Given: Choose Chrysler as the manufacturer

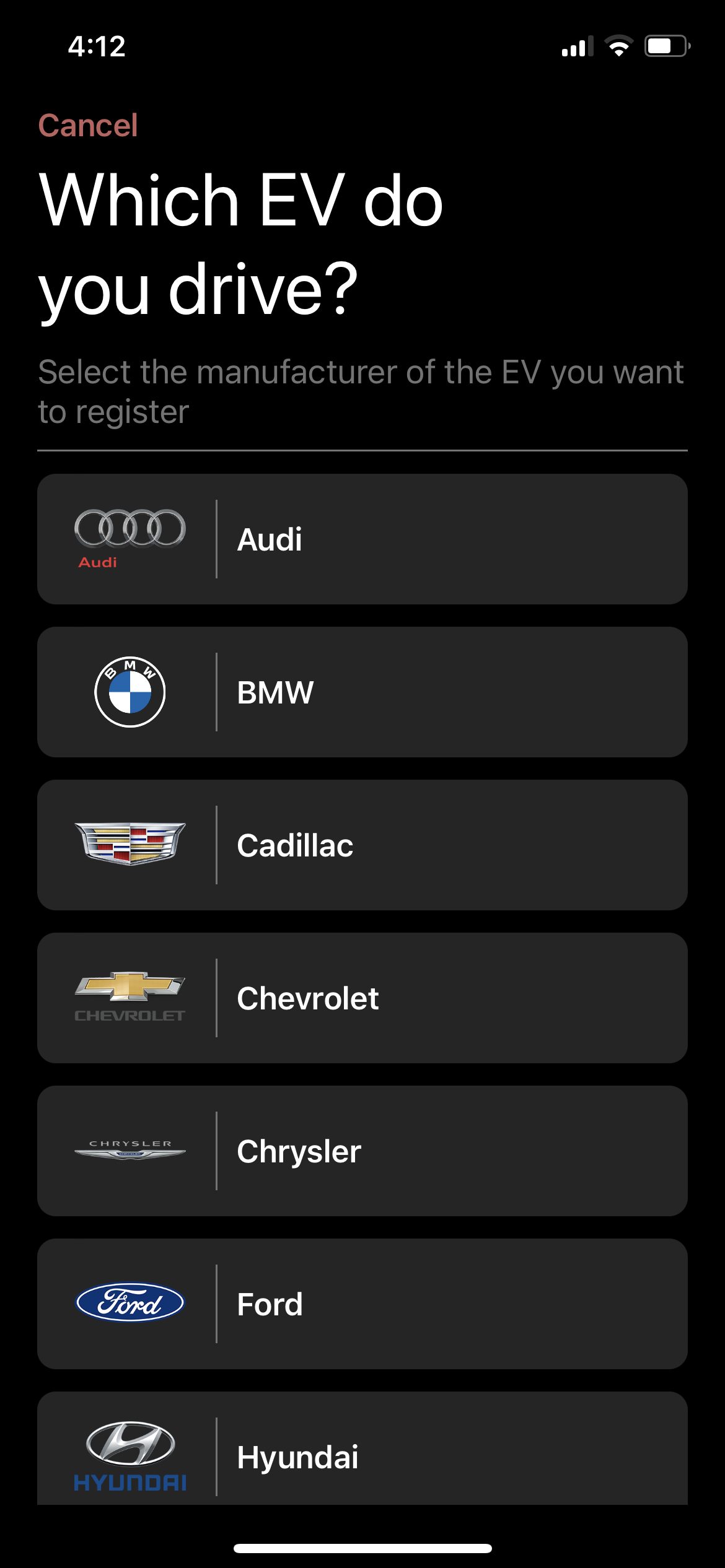Looking at the screenshot, I should [x=362, y=1151].
